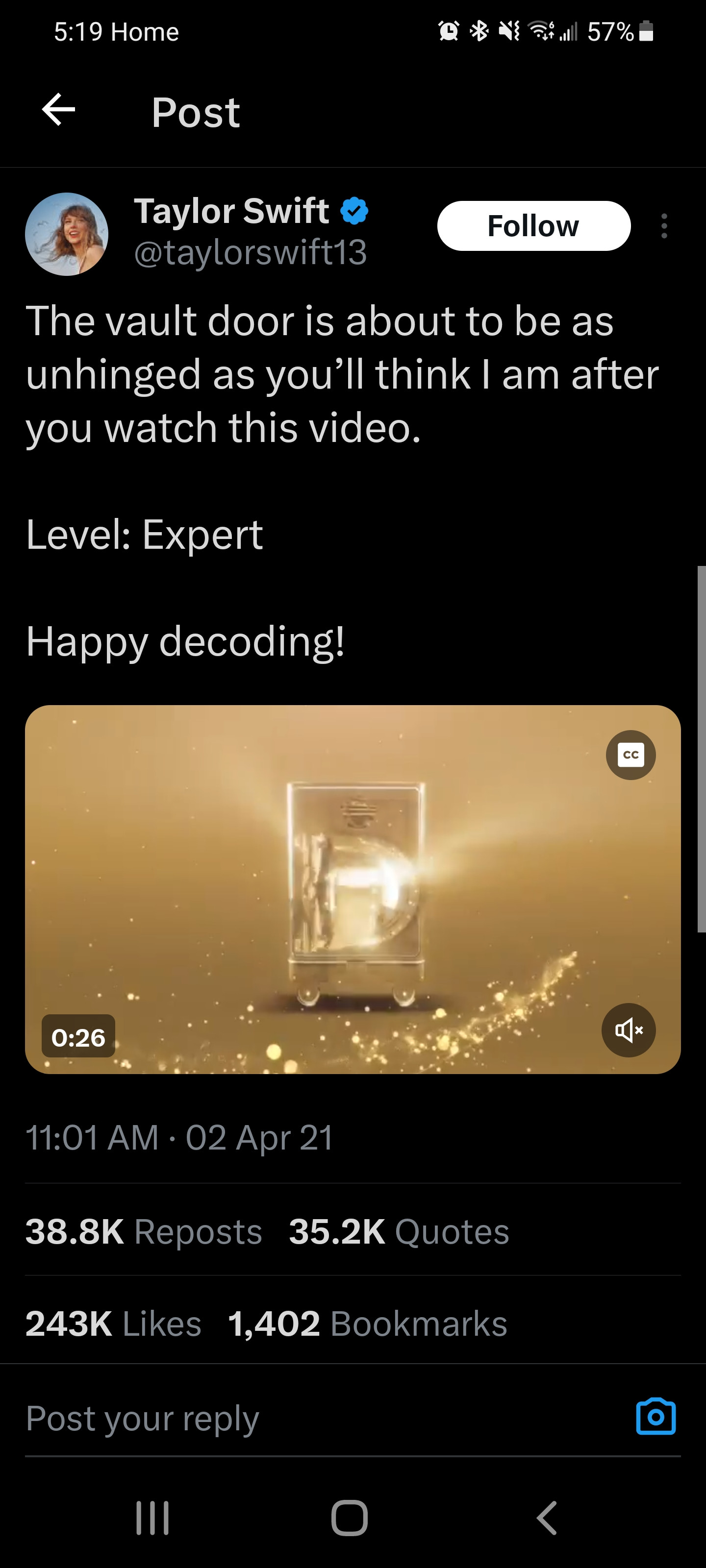This screenshot has height=1568, width=706.
Task: Unmute the video sound
Action: click(628, 1030)
